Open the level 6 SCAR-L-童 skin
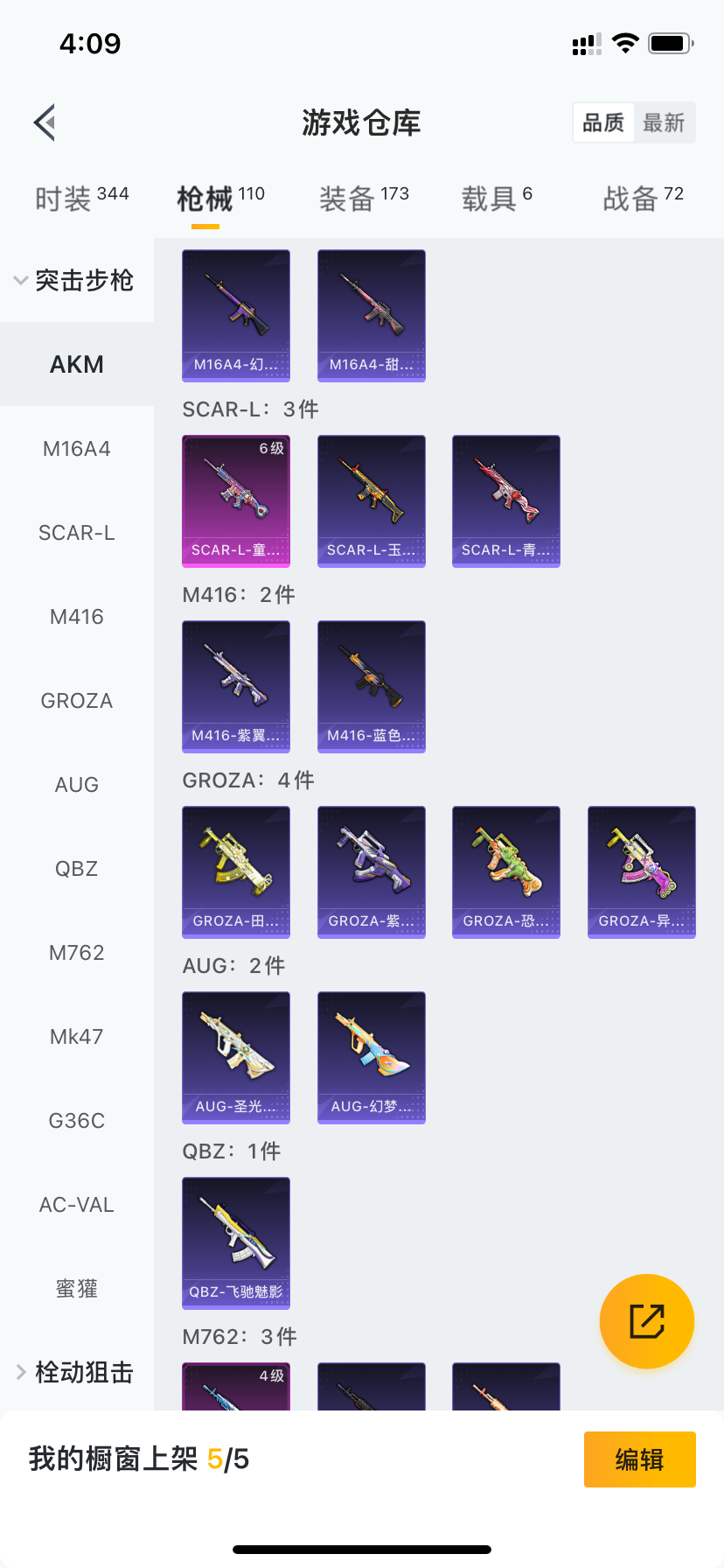Image resolution: width=724 pixels, height=1568 pixels. 236,500
